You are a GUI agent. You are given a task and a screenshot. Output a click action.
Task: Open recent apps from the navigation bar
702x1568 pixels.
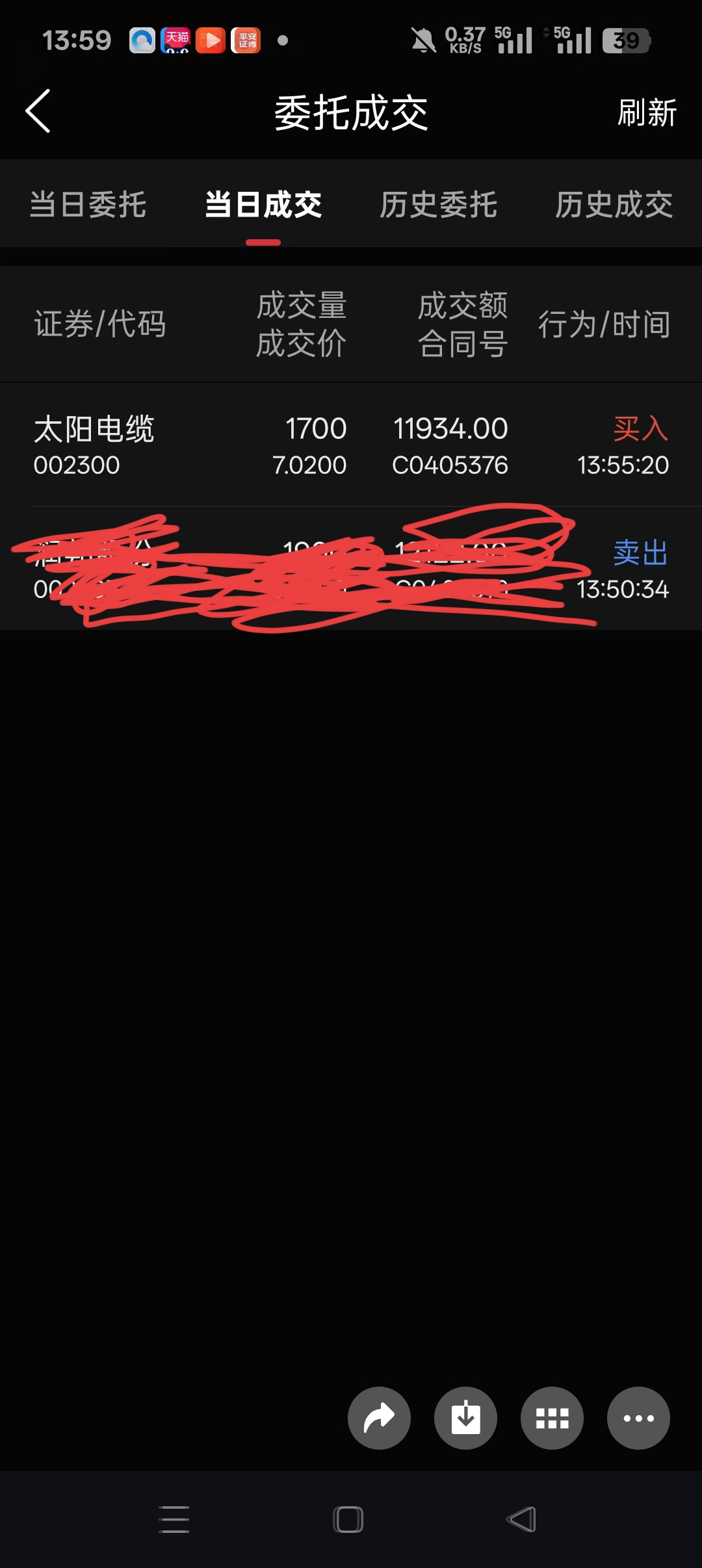pos(174,1519)
